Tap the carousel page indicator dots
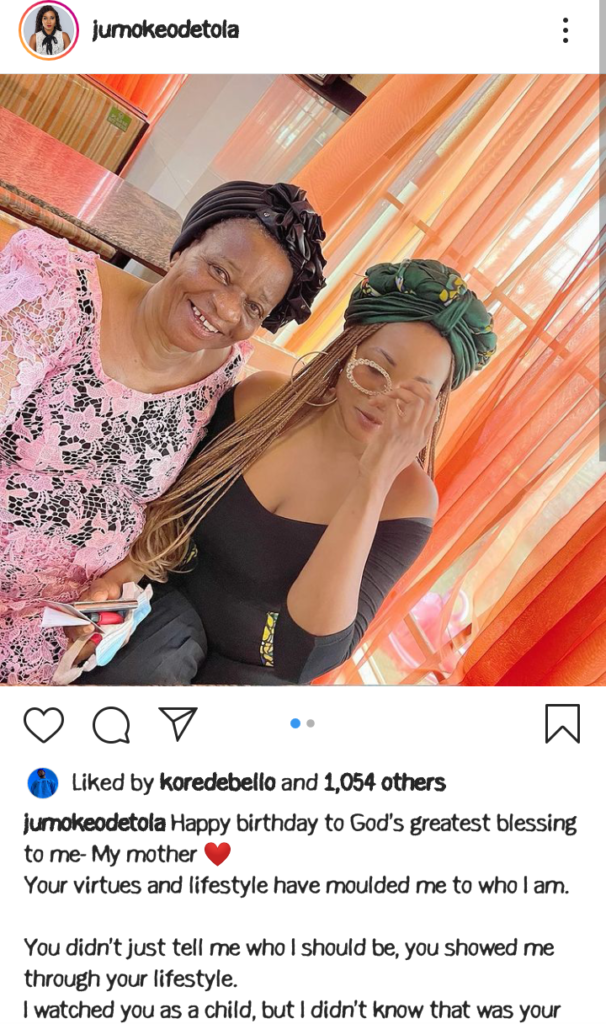The height and width of the screenshot is (1024, 606). coord(303,723)
